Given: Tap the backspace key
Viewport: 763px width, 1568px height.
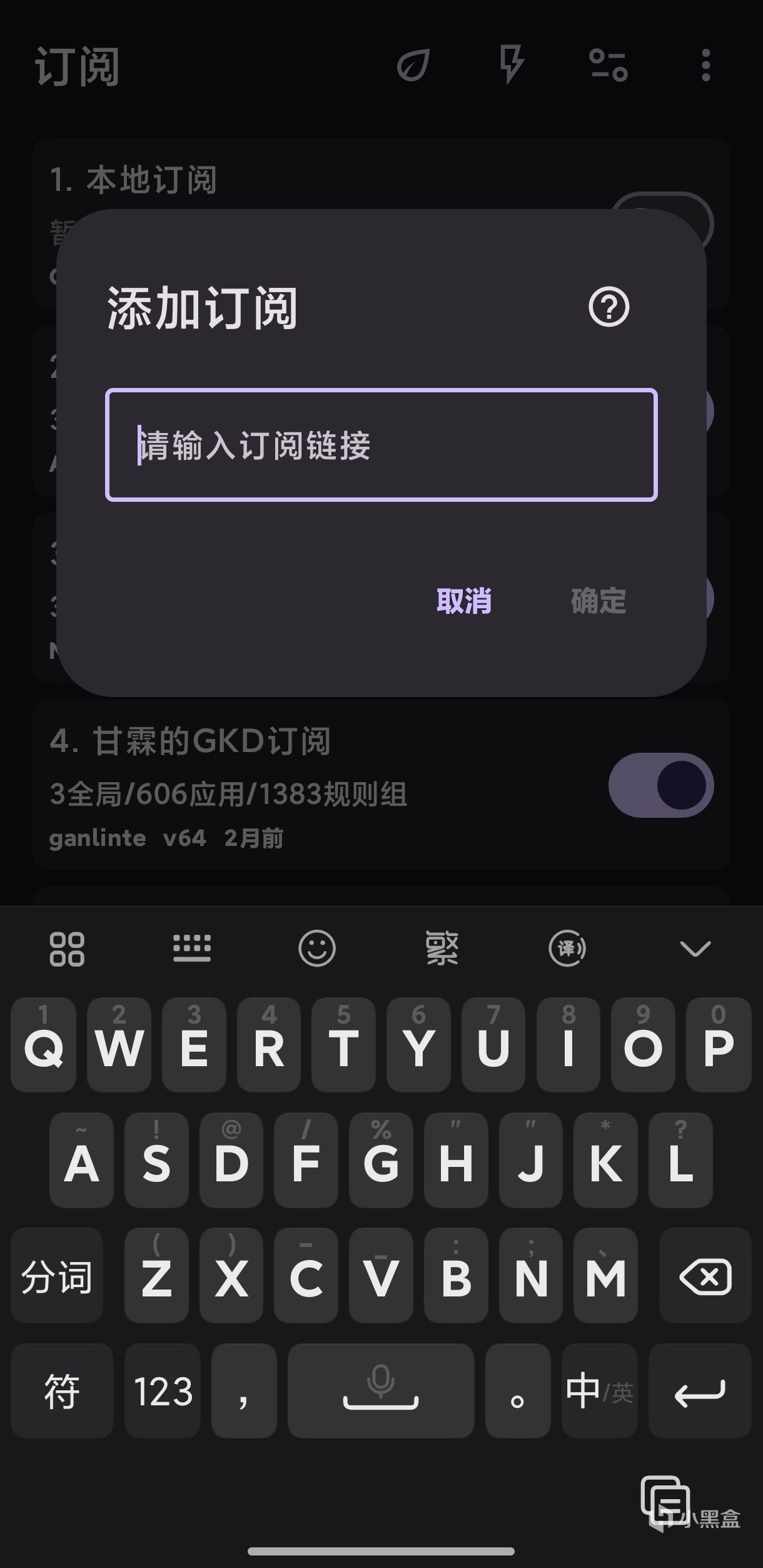Looking at the screenshot, I should click(705, 1276).
